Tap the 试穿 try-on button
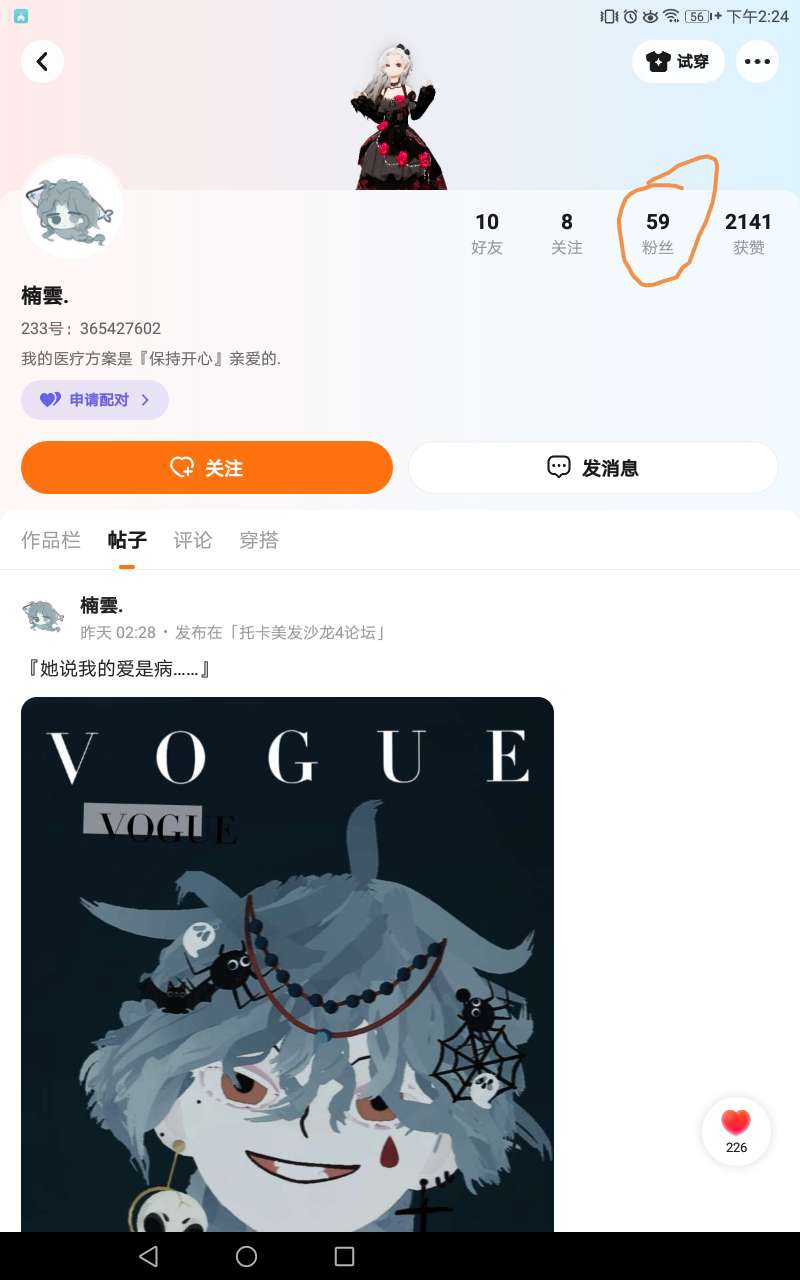 (x=678, y=62)
